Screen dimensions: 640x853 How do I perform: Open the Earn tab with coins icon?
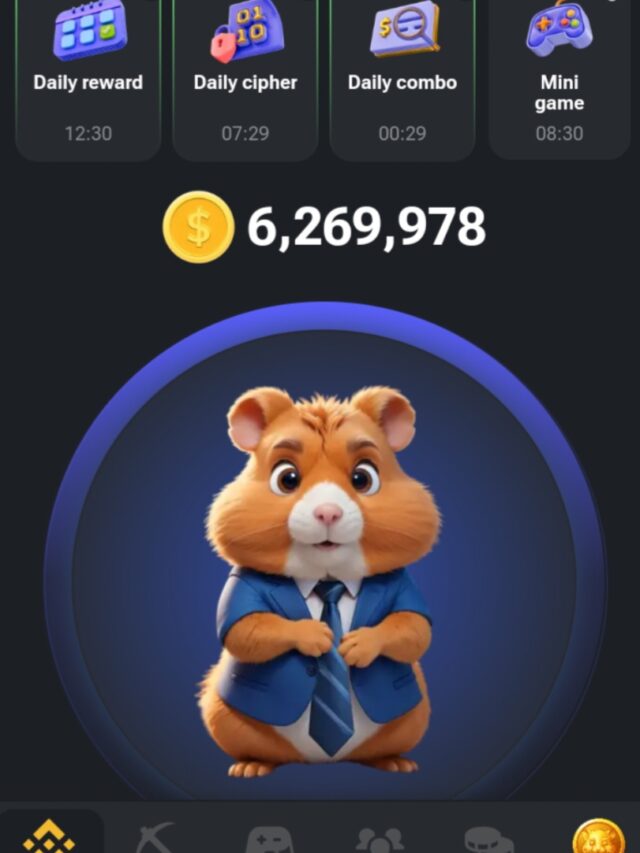(x=489, y=838)
